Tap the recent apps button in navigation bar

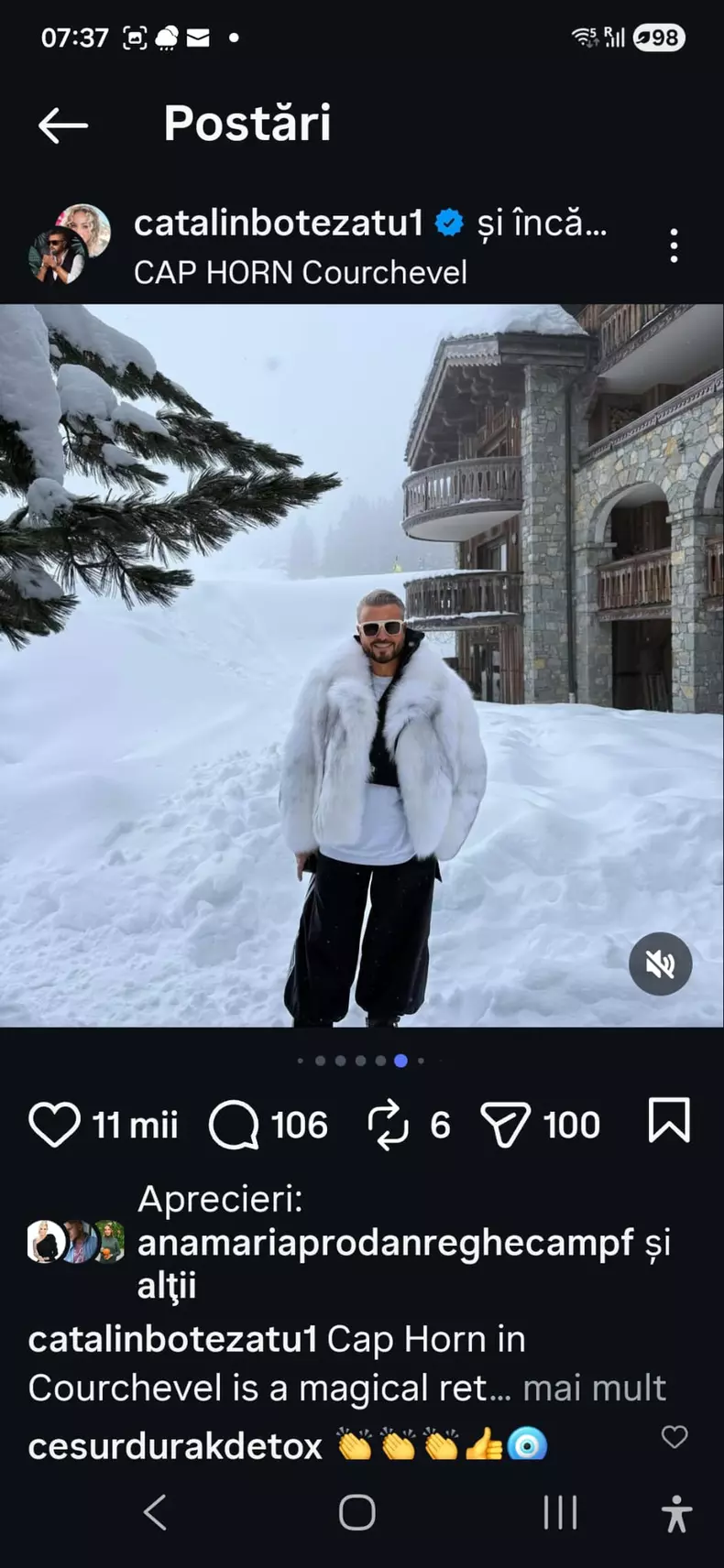click(x=559, y=1513)
